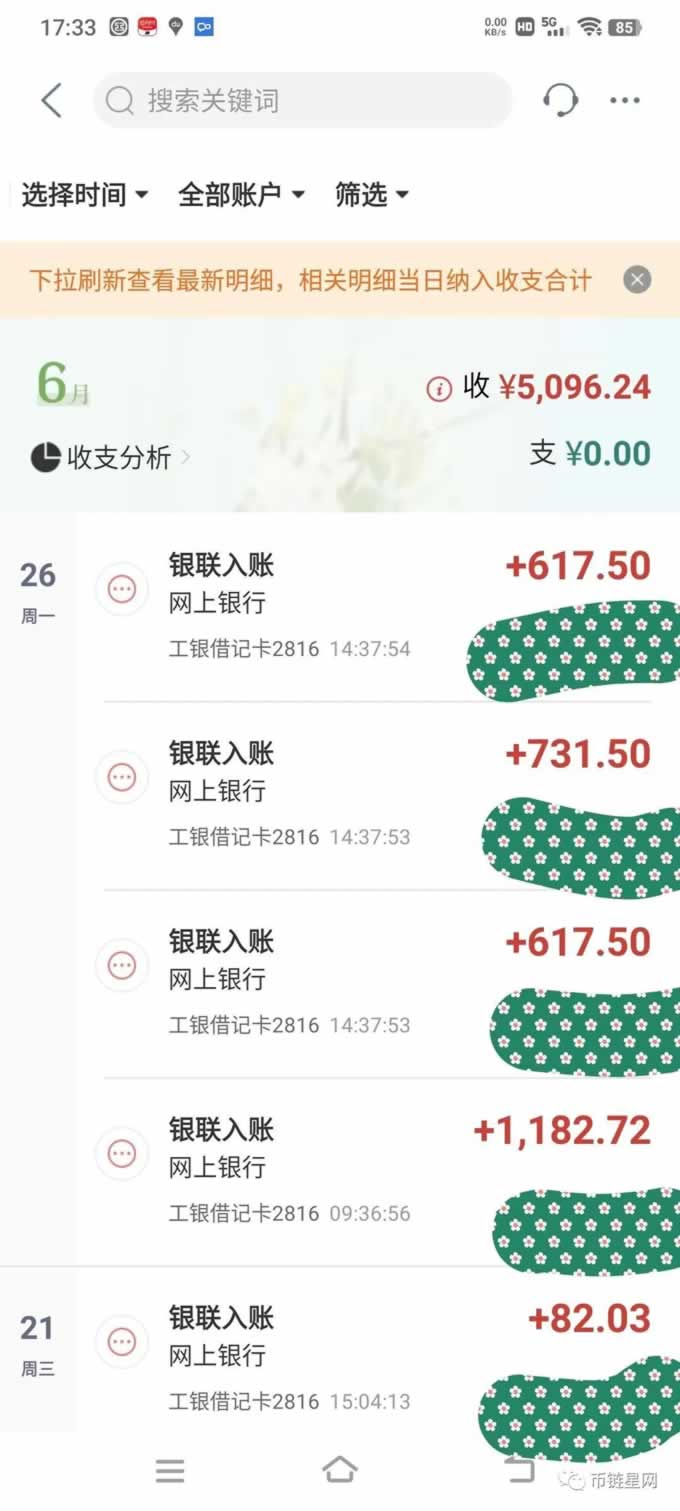Open customer service headset icon

(560, 101)
